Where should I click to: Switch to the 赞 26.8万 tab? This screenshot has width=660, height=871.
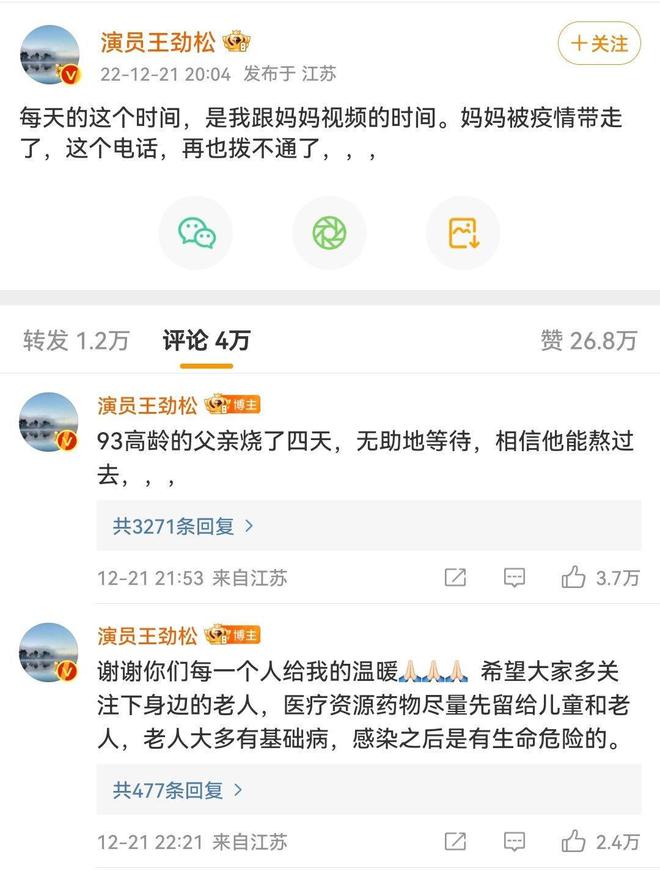point(588,341)
